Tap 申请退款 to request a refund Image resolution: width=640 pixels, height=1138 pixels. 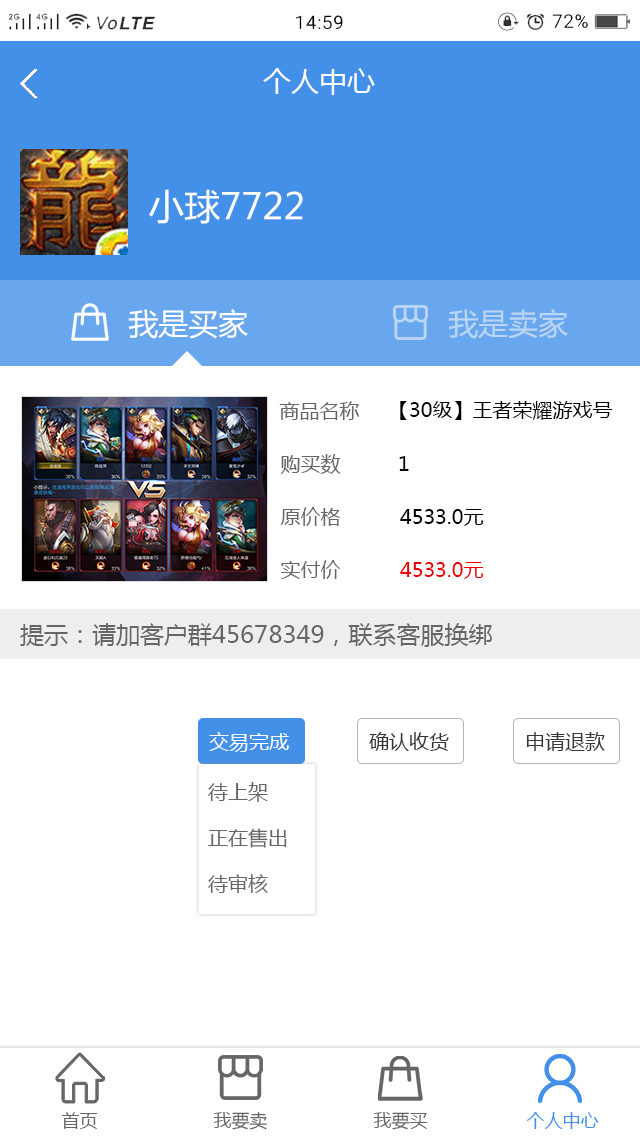(566, 741)
